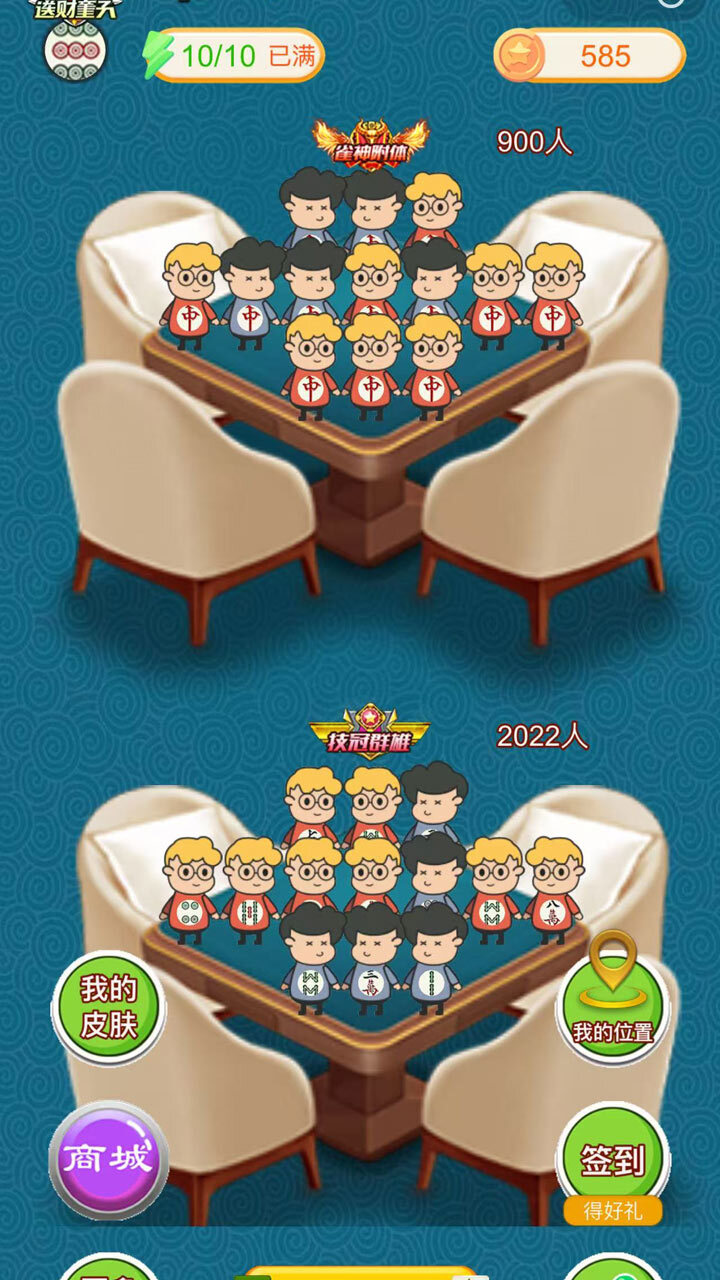Tap the 10/10 energy bar
The height and width of the screenshot is (1280, 720).
coord(236,55)
